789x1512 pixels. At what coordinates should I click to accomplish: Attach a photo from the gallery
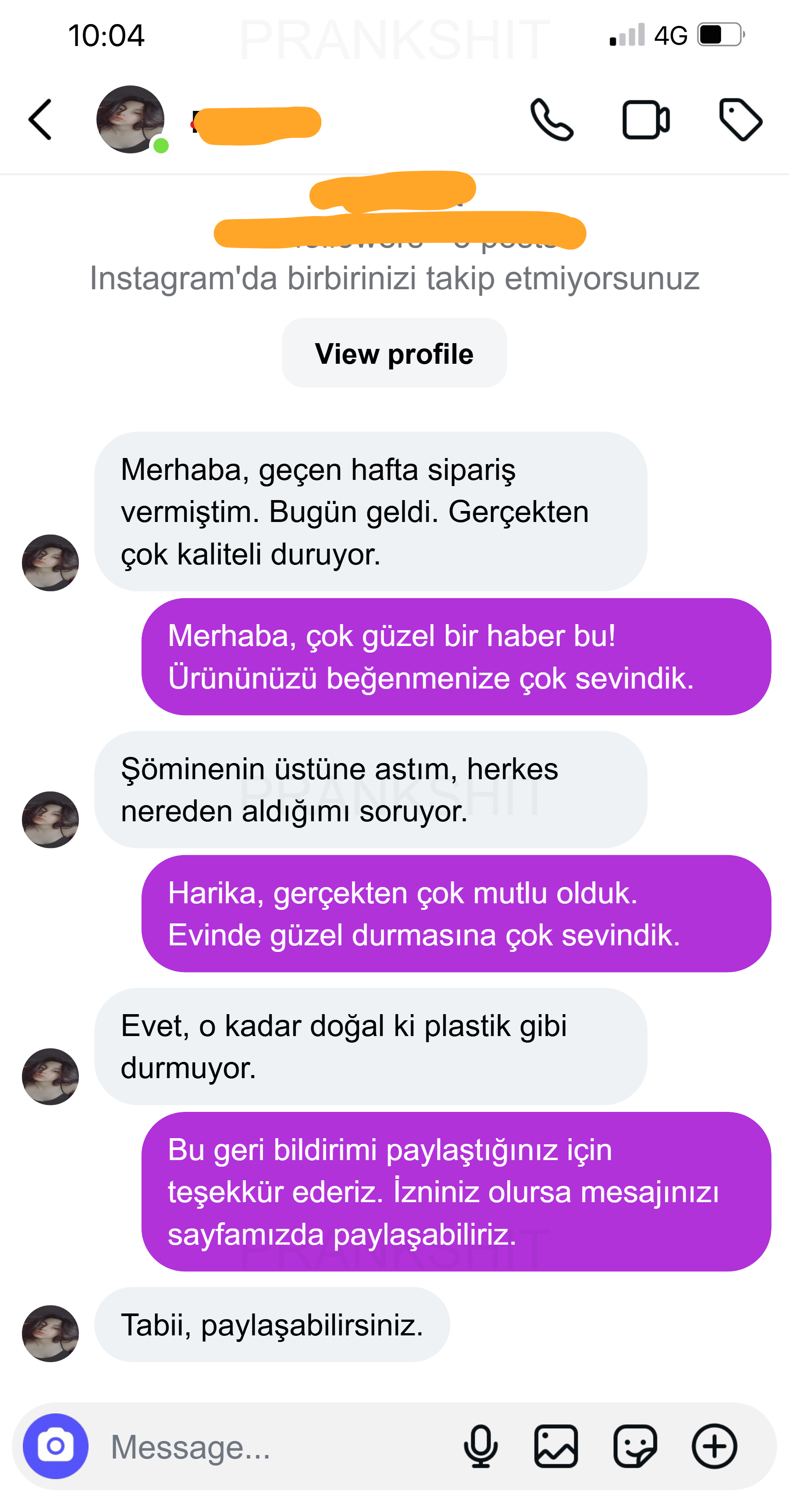pos(556,1446)
